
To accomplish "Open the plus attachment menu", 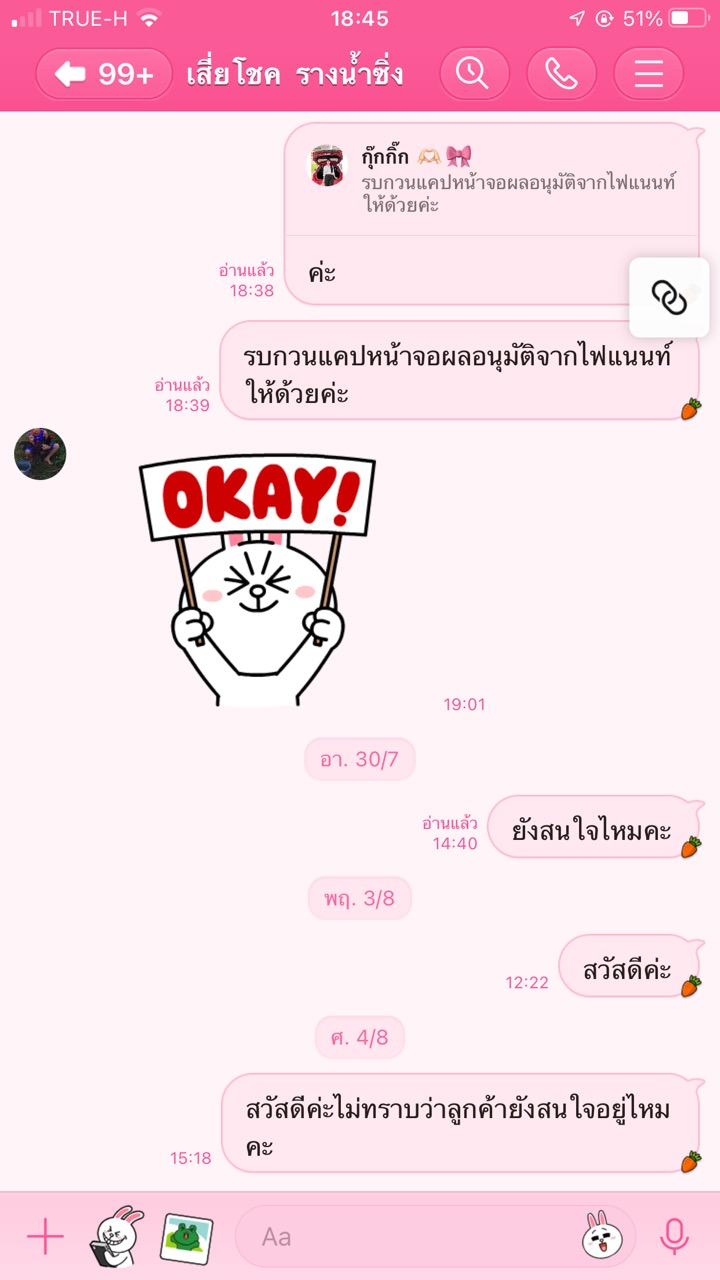I will [x=45, y=1237].
